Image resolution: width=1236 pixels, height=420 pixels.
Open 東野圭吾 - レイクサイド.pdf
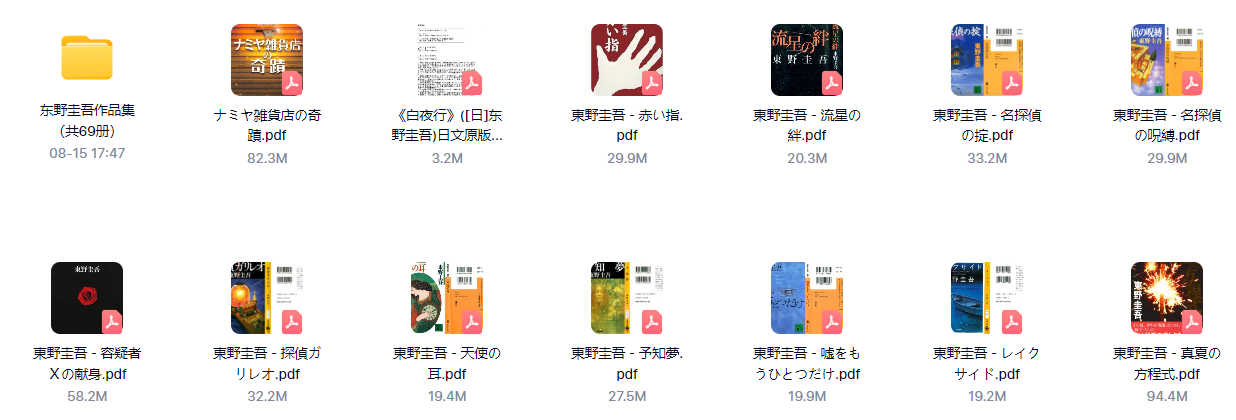[x=987, y=298]
